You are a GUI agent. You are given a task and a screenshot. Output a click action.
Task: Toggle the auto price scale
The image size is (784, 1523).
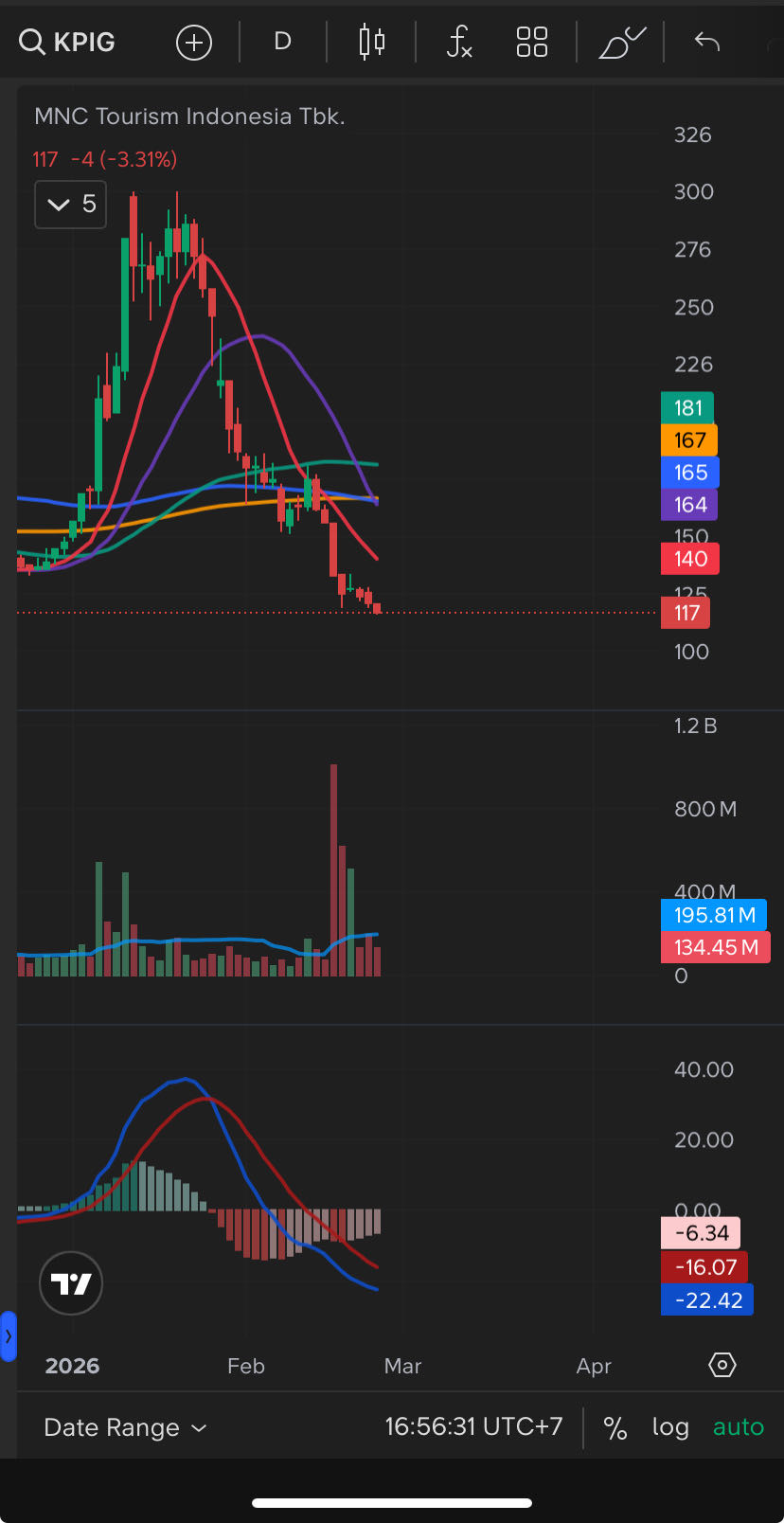738,1427
